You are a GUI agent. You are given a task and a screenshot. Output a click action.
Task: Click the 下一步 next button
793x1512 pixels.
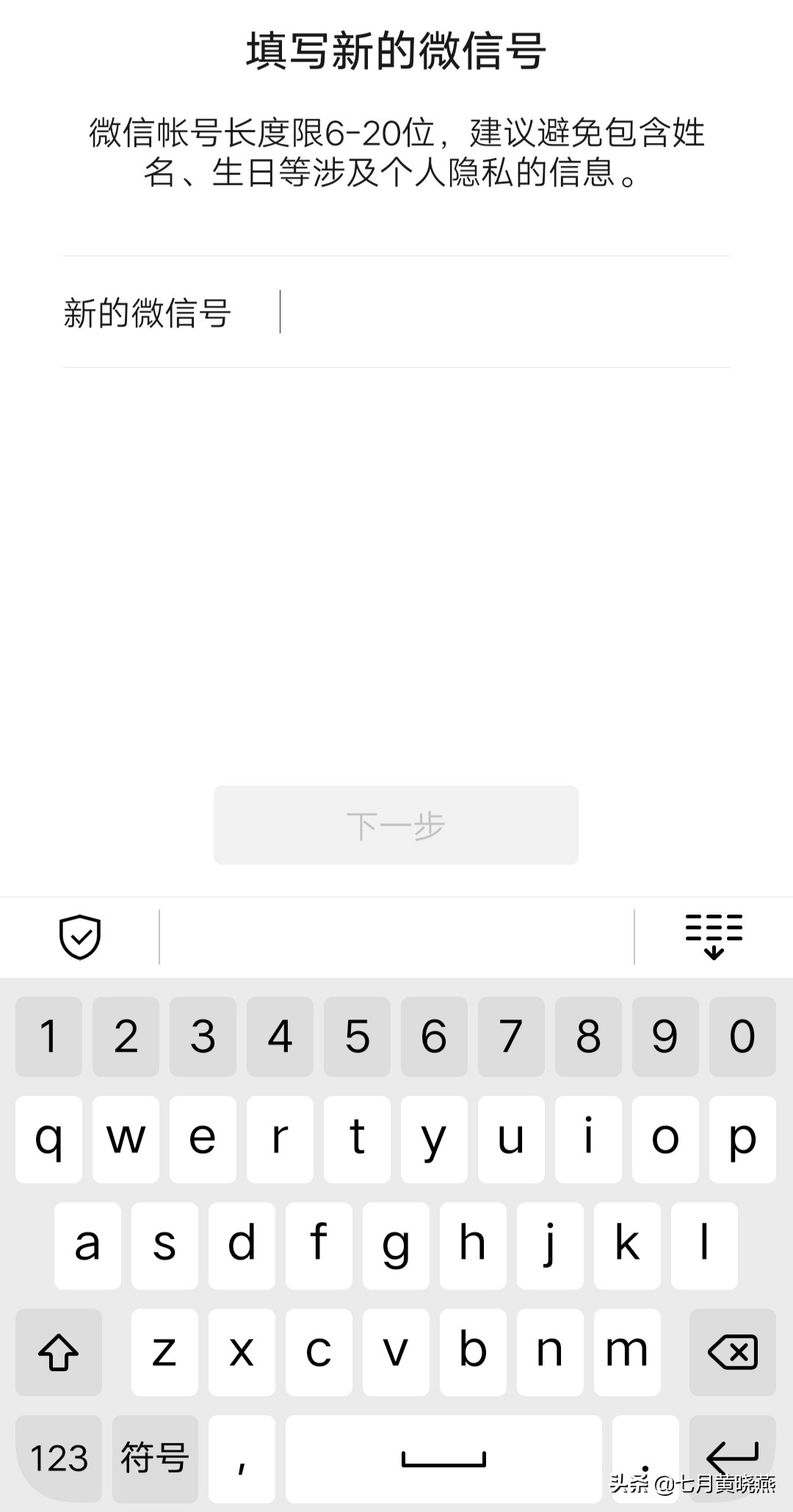point(395,824)
